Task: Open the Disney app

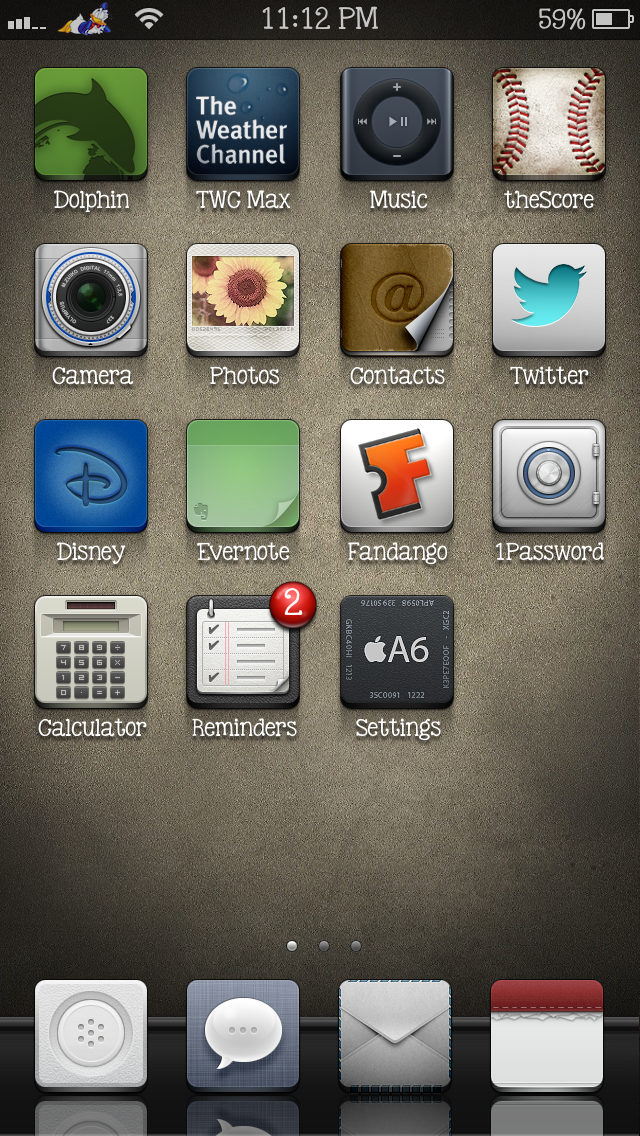Action: [91, 474]
